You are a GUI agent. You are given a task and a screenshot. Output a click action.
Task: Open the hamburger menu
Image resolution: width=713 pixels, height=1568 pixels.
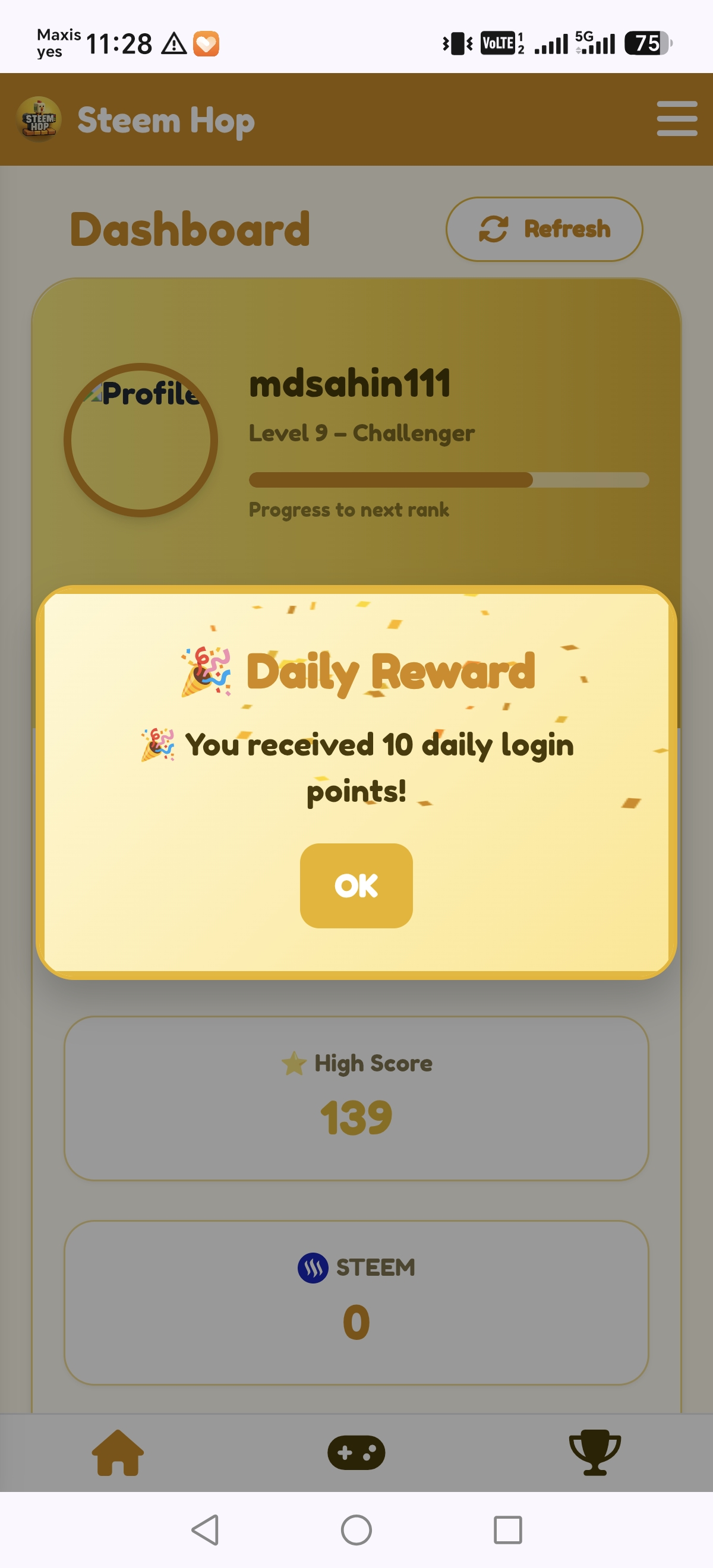point(677,119)
